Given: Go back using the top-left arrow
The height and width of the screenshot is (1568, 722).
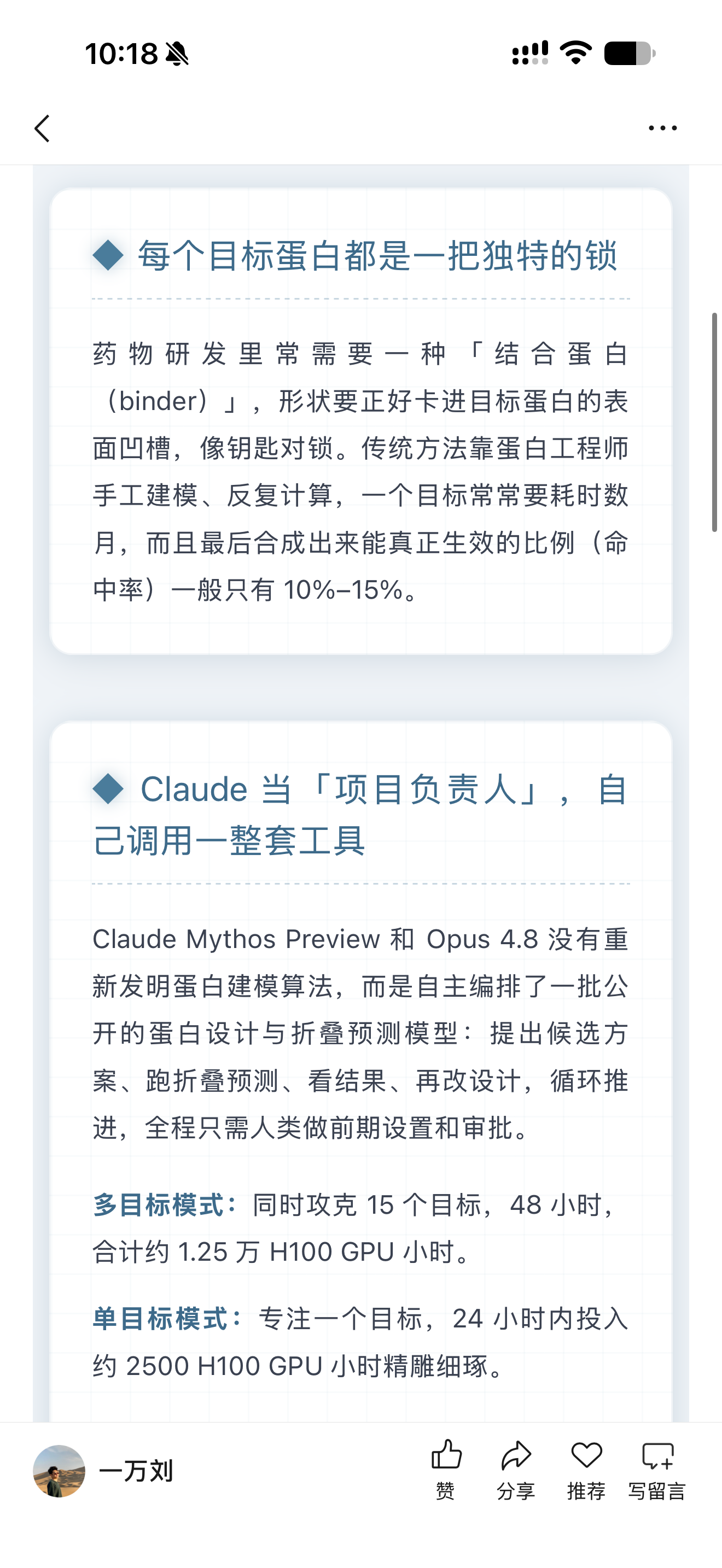Looking at the screenshot, I should coord(42,128).
